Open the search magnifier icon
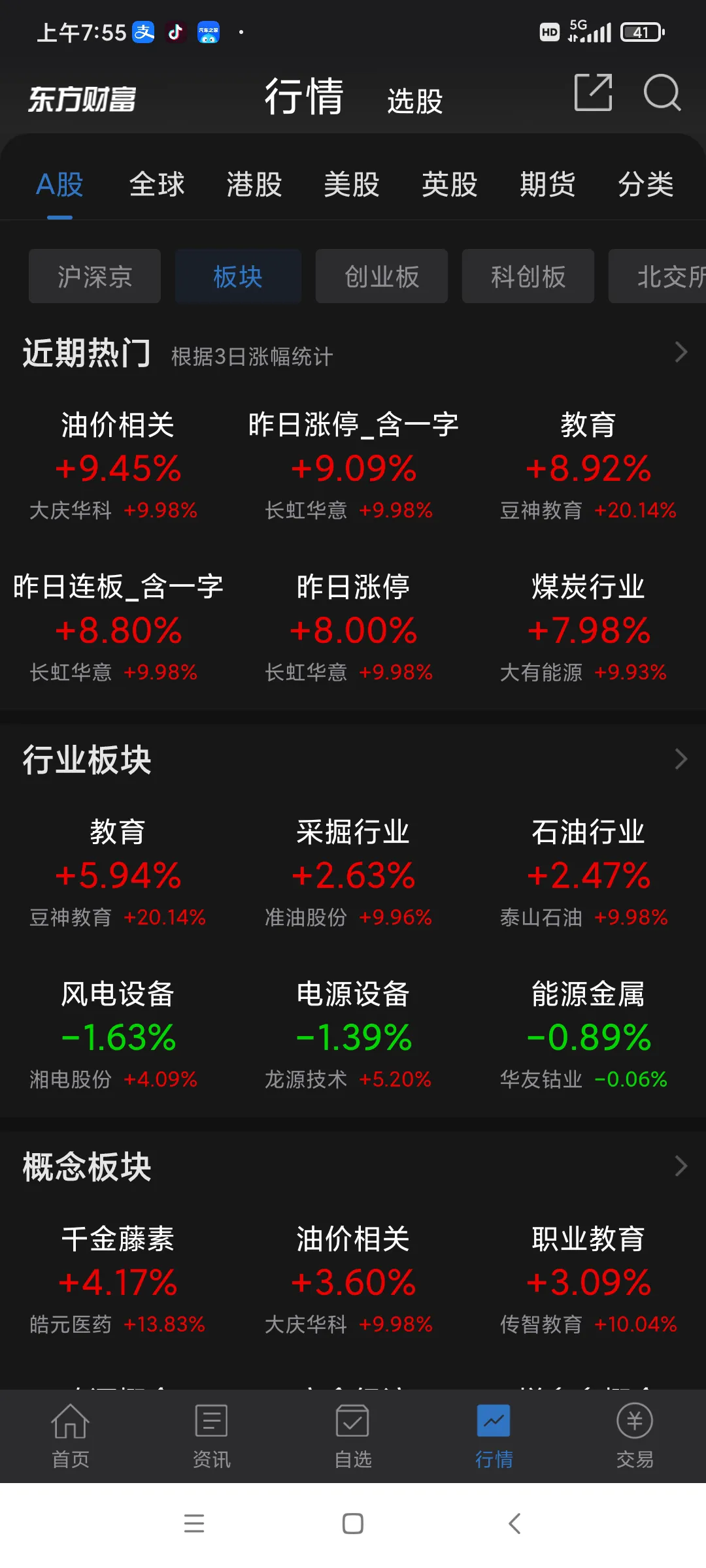Screen dimensions: 706x1568 pos(662,93)
